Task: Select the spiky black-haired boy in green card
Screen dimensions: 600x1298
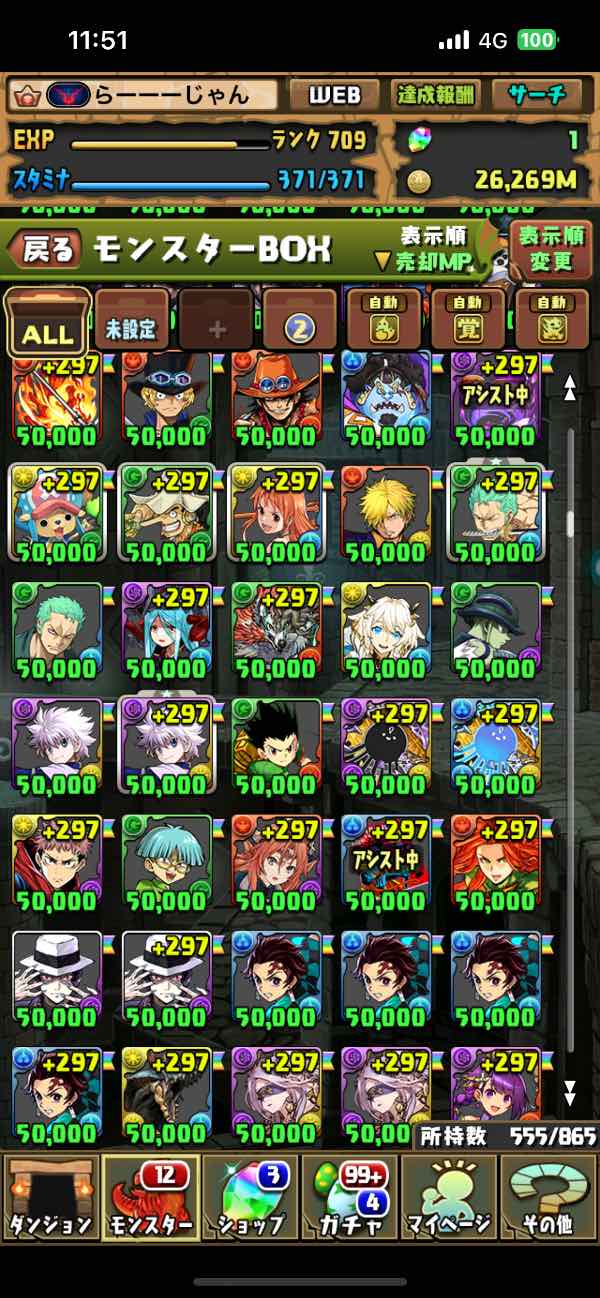Action: point(276,745)
